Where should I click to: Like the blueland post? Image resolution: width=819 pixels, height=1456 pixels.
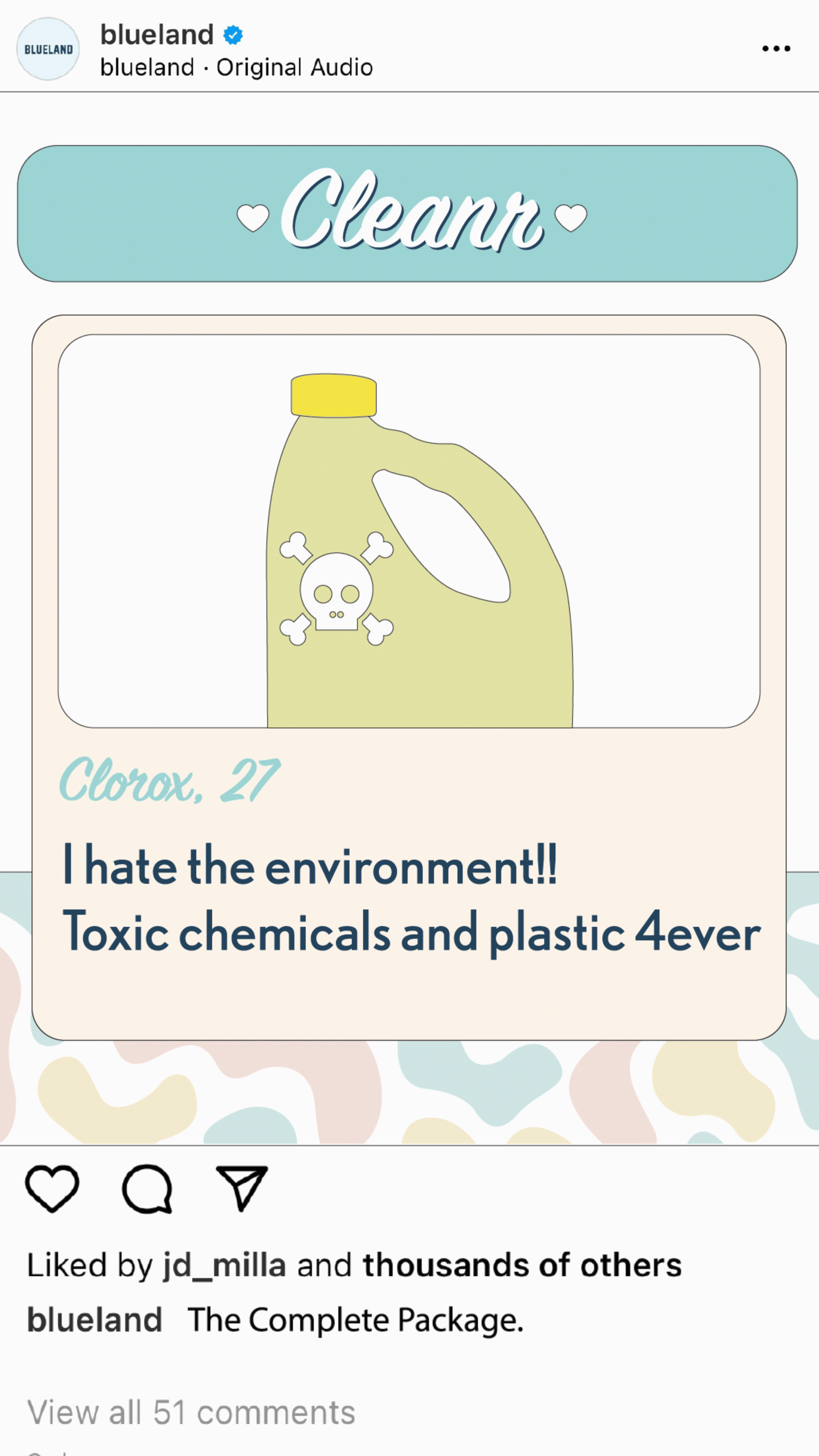click(x=52, y=1188)
